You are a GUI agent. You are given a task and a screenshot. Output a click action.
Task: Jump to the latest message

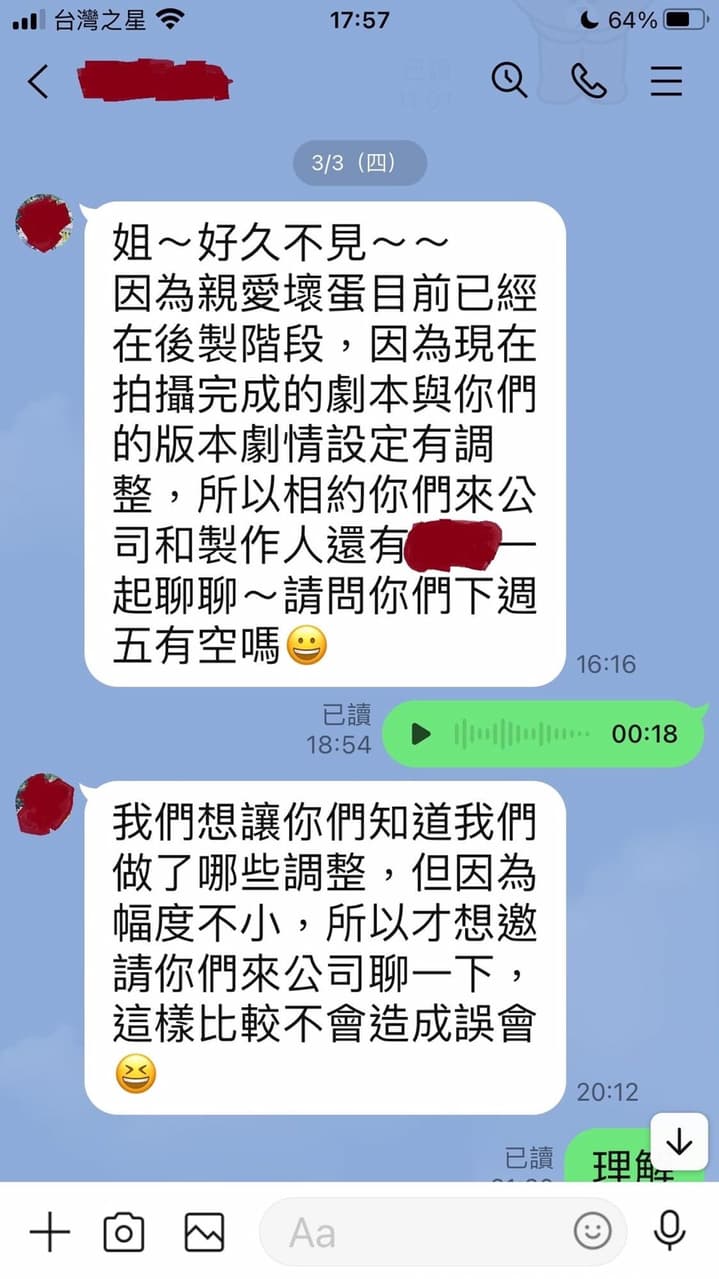point(679,1142)
